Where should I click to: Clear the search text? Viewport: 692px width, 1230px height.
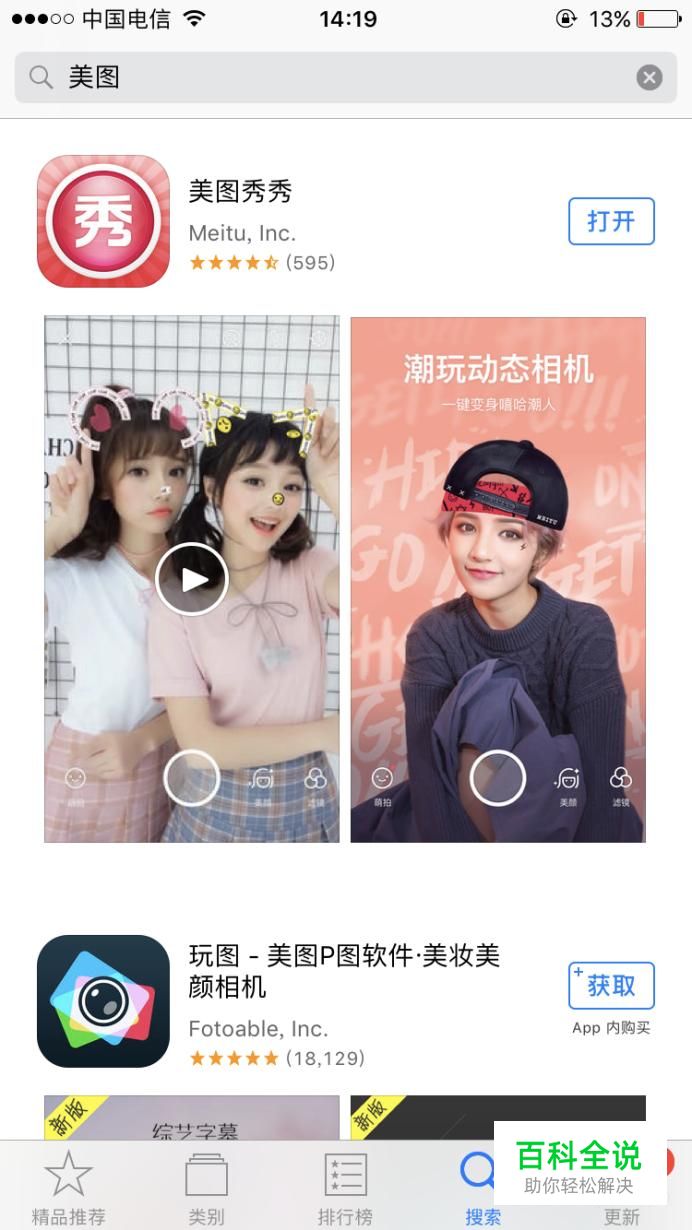tap(650, 77)
